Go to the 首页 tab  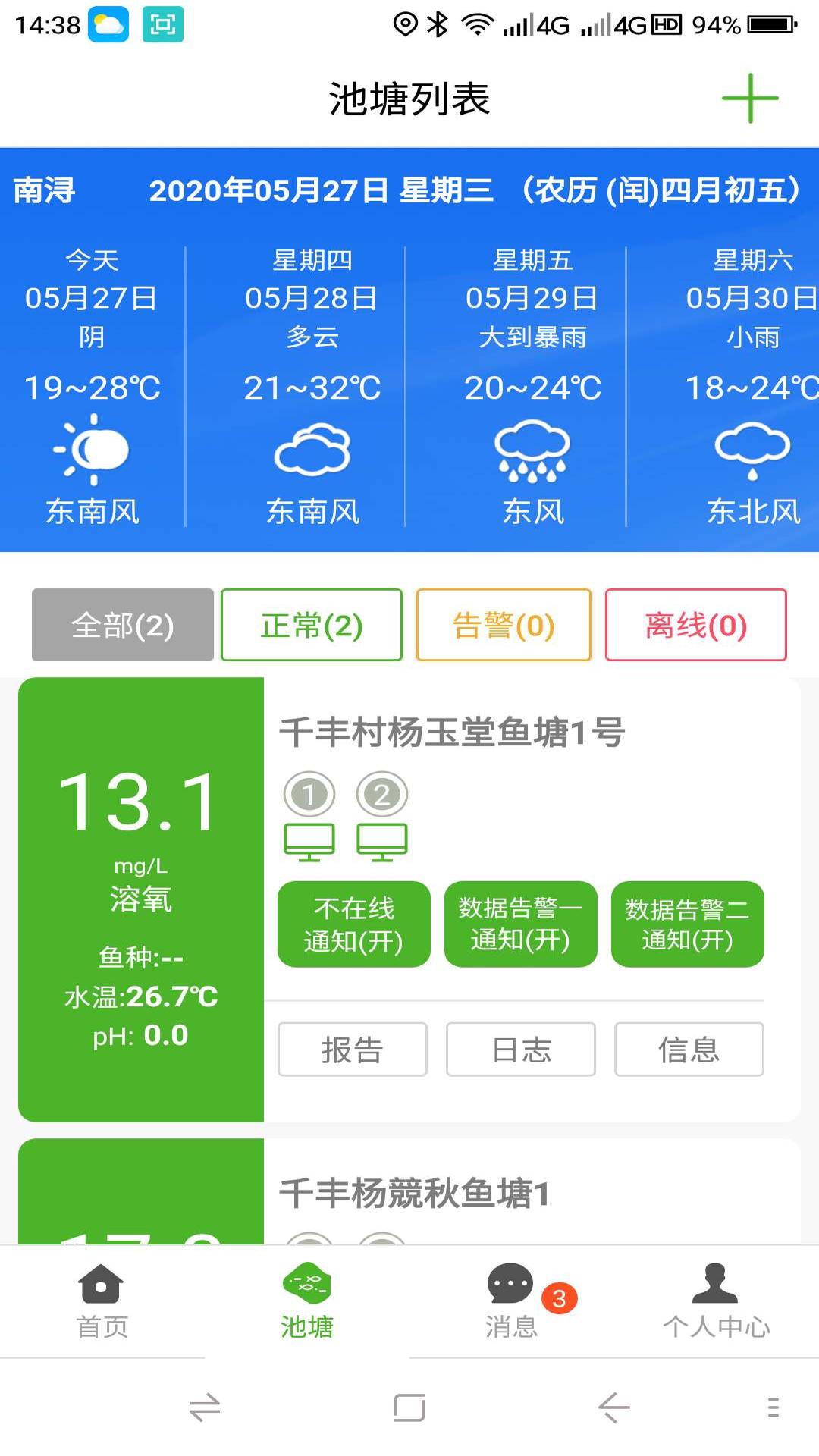tap(102, 1300)
